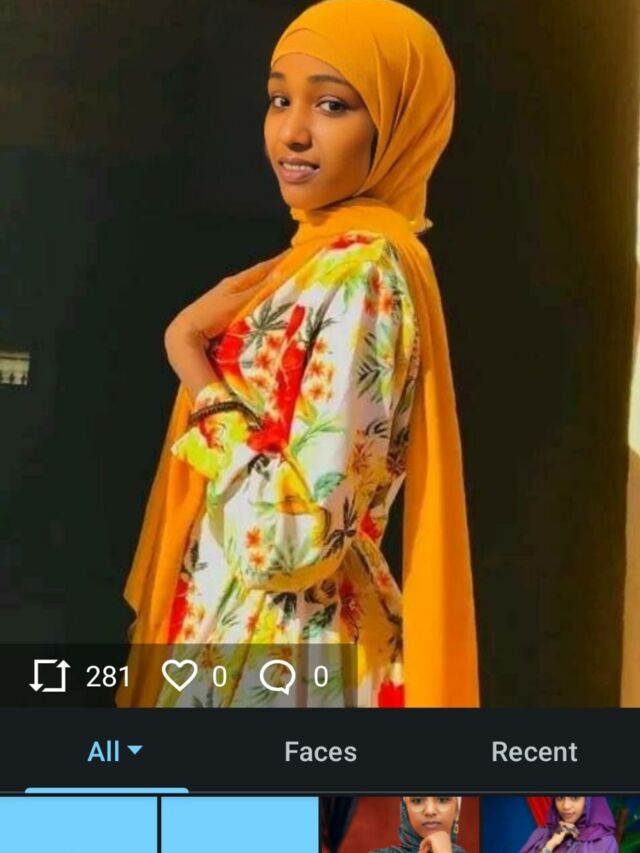Open the thumbnail with the teal headscarf

[x=400, y=825]
